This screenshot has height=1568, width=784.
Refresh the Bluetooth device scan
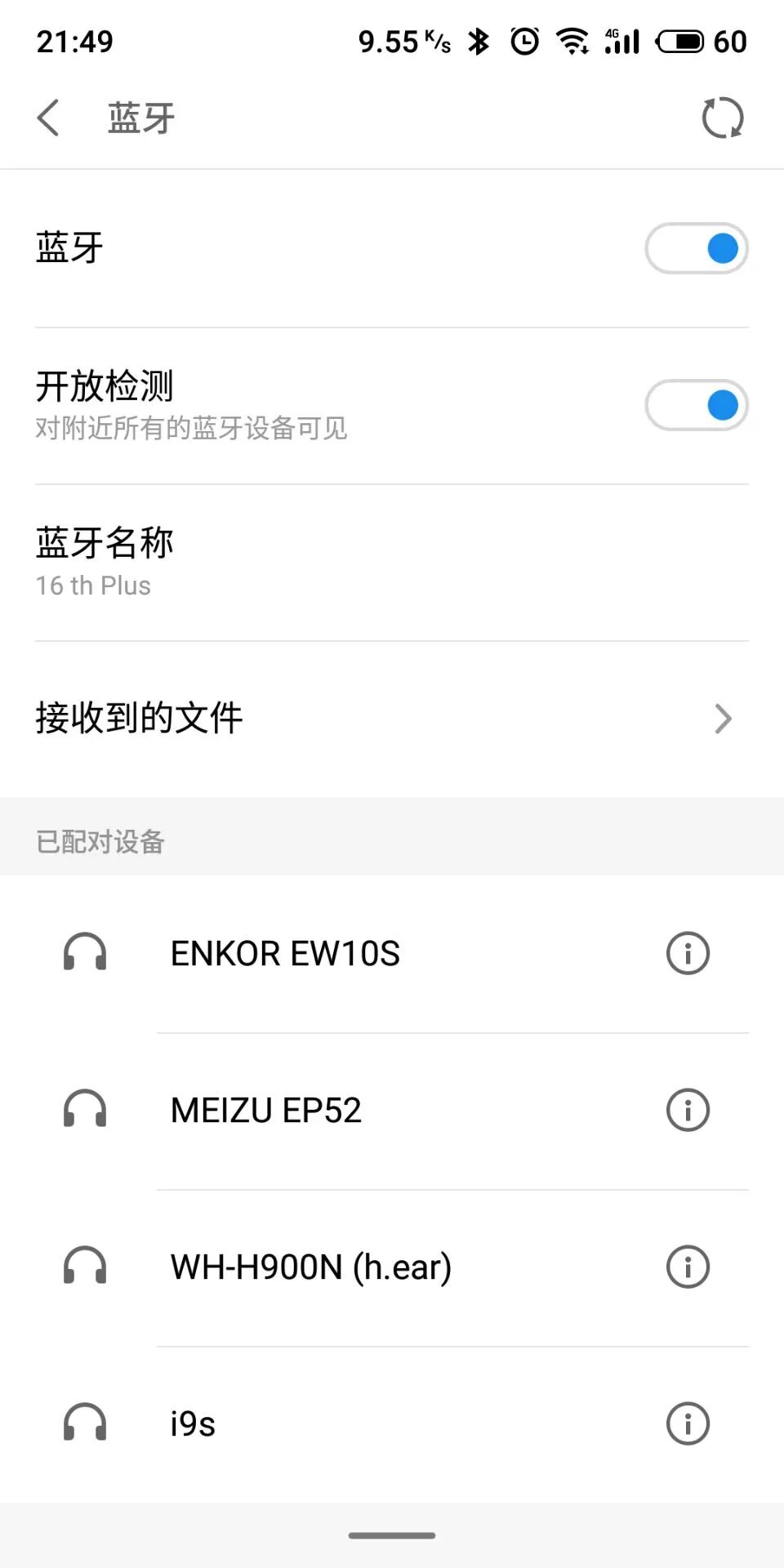[723, 118]
